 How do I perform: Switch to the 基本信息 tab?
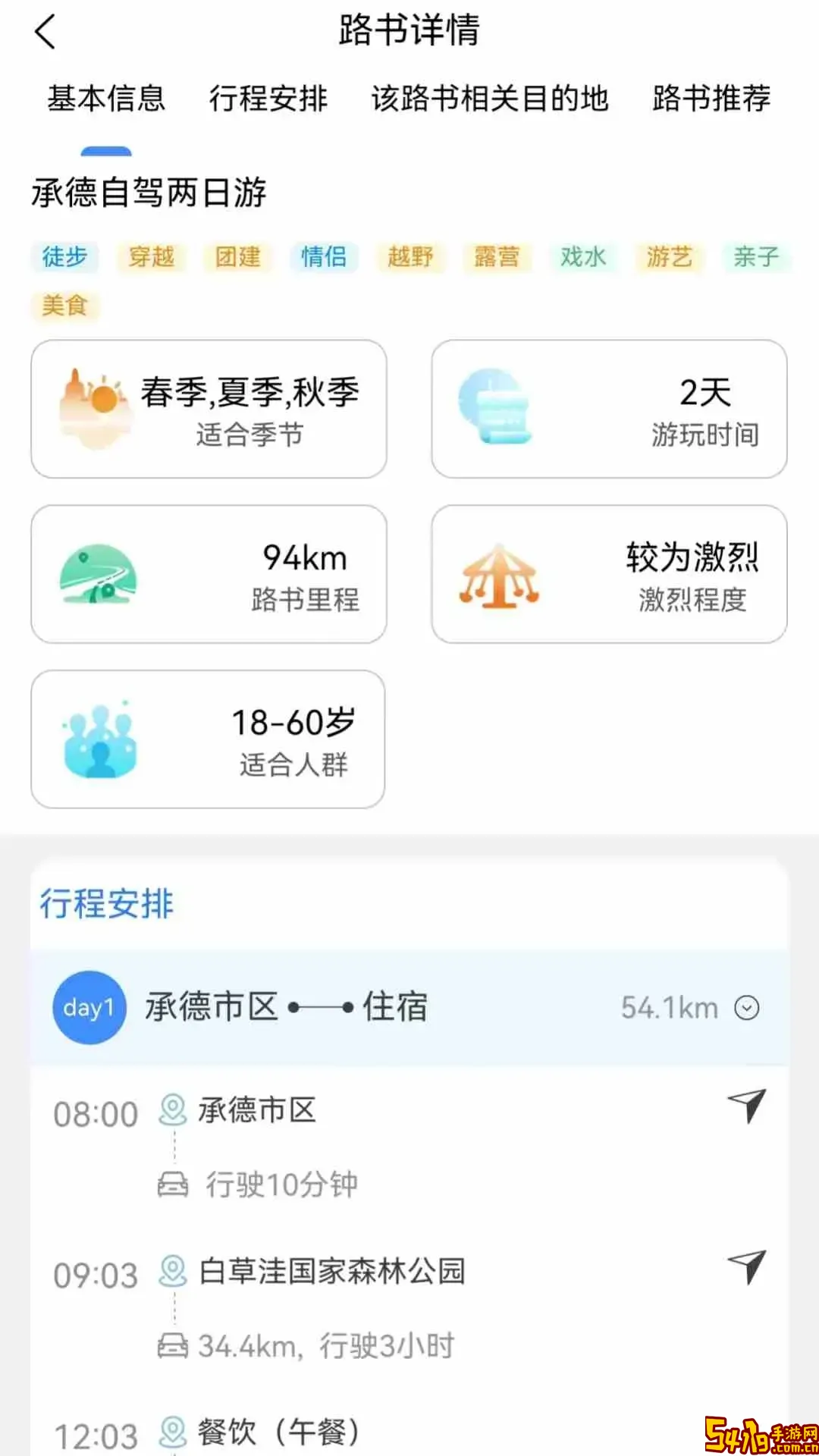point(106,99)
